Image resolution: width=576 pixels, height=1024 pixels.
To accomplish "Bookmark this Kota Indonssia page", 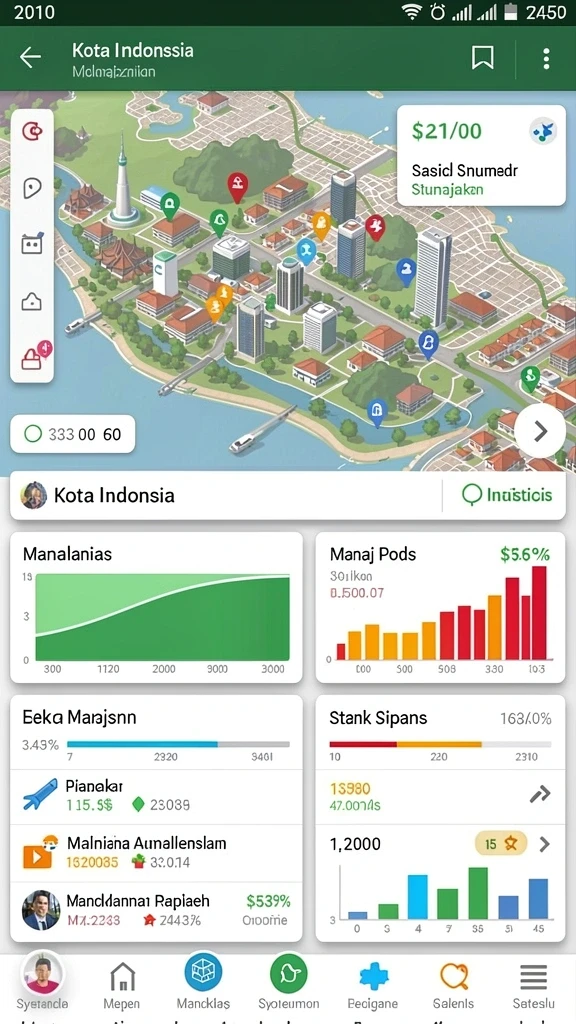I will coord(483,58).
